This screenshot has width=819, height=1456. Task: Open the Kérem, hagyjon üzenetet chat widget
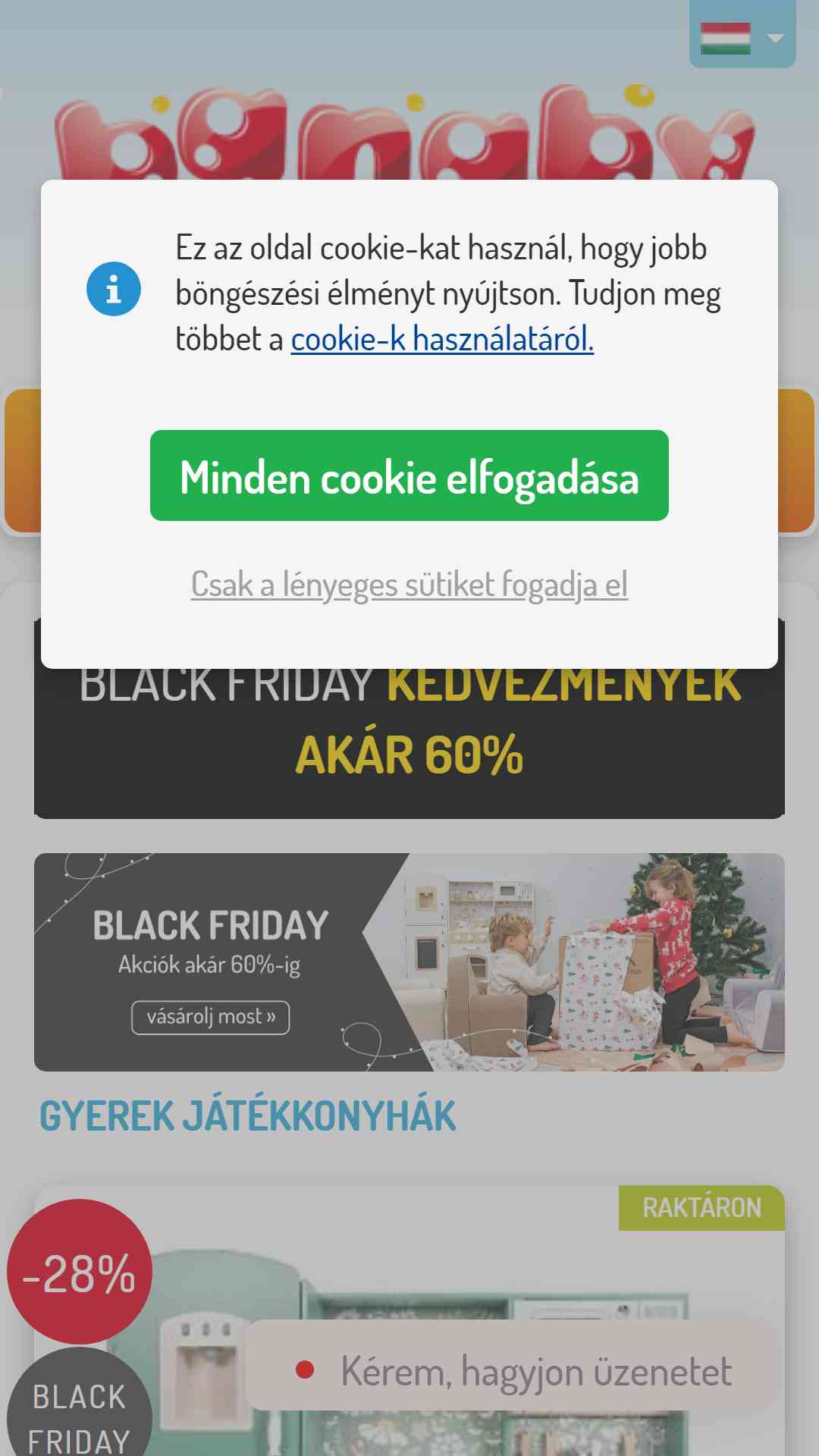click(x=512, y=1370)
